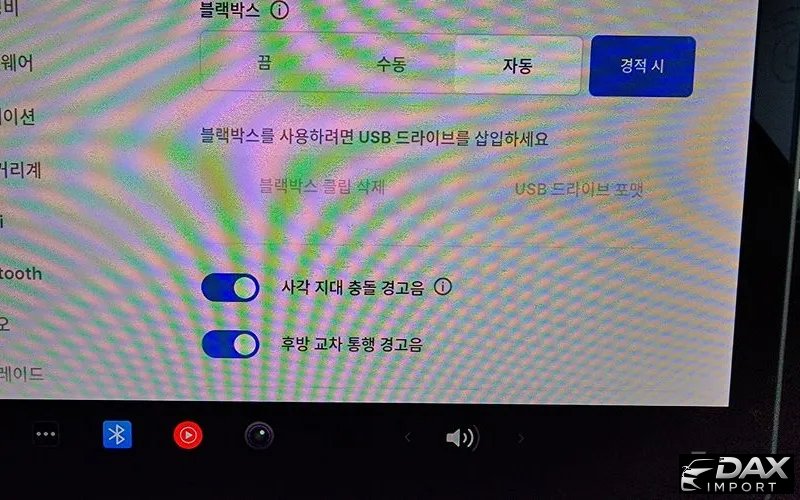The height and width of the screenshot is (500, 800).
Task: Tap the volume speaker icon
Action: click(x=461, y=437)
